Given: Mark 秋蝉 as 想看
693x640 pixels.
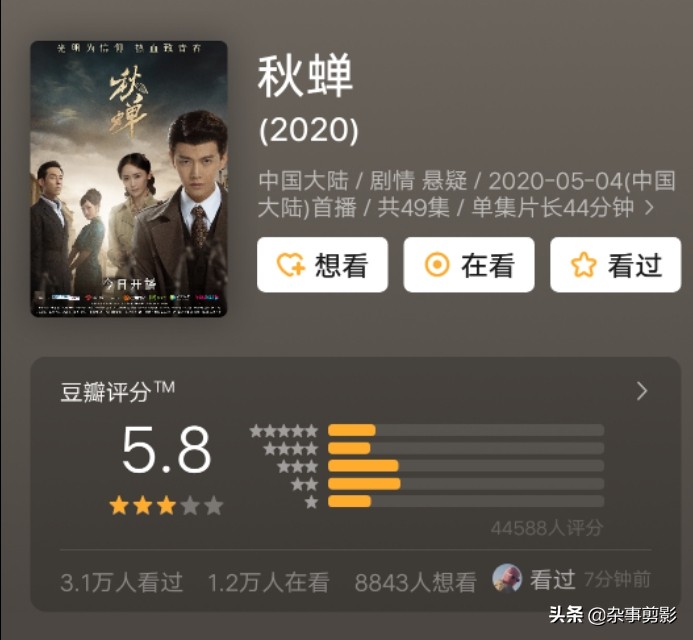Looking at the screenshot, I should click(x=322, y=265).
